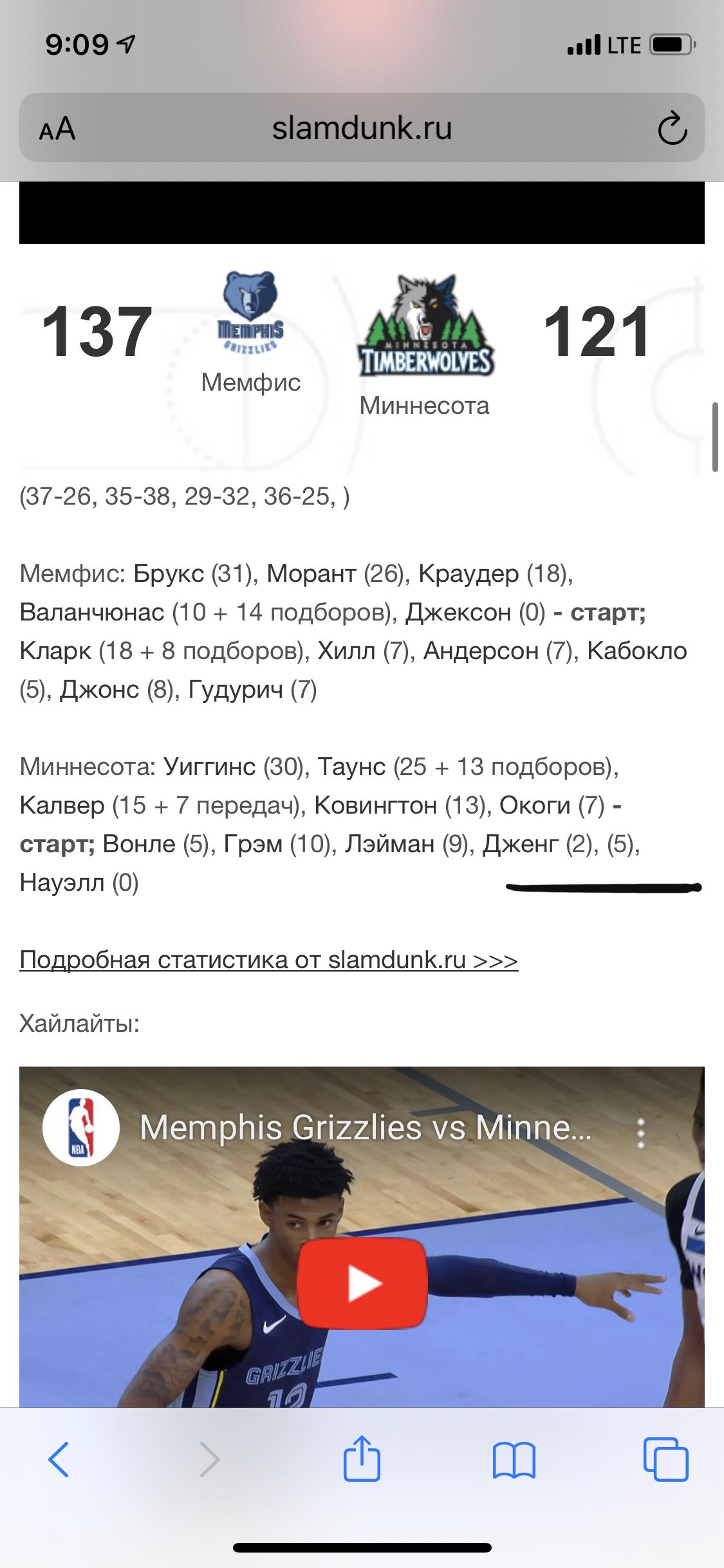Open the YouTube video overflow menu
The width and height of the screenshot is (724, 1568).
pyautogui.click(x=640, y=1133)
